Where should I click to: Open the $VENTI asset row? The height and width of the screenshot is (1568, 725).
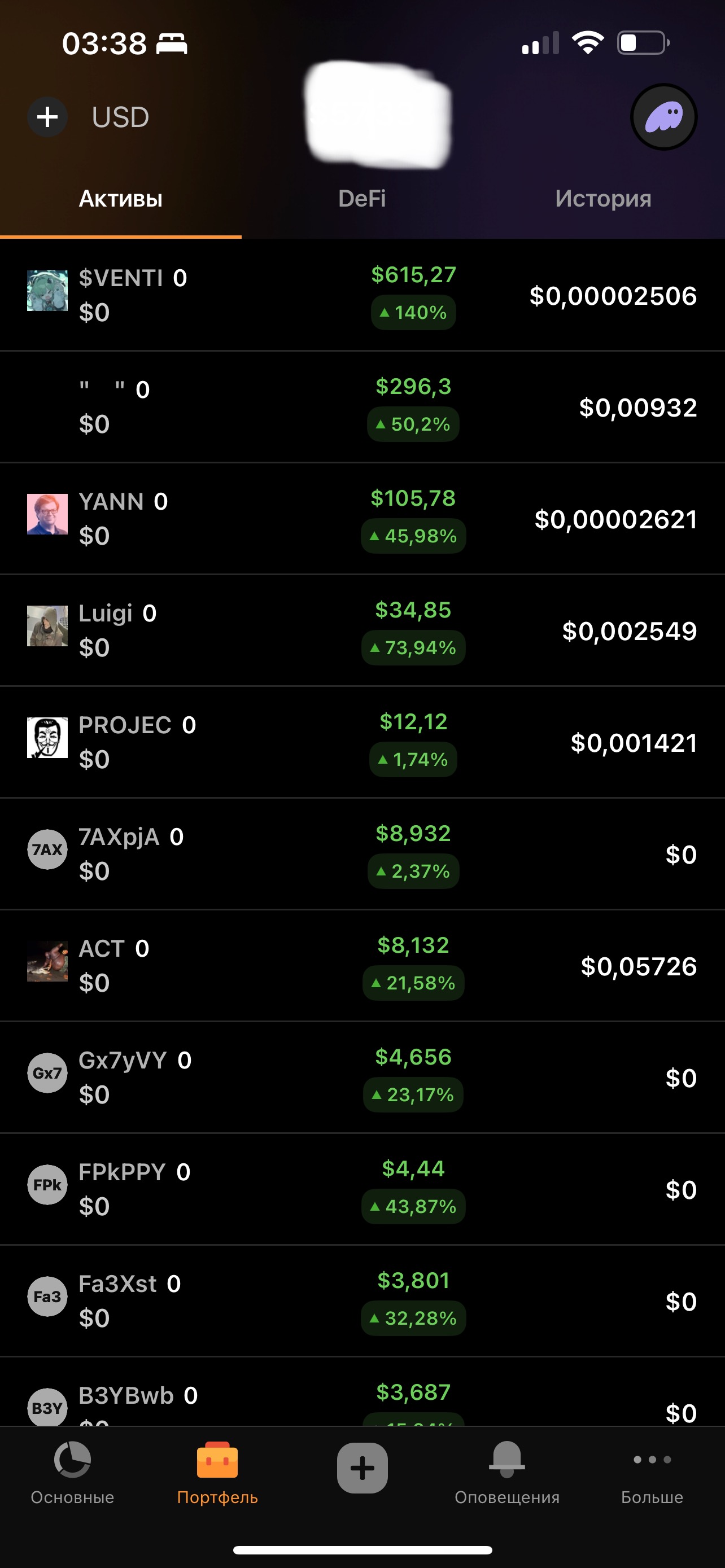pyautogui.click(x=362, y=295)
